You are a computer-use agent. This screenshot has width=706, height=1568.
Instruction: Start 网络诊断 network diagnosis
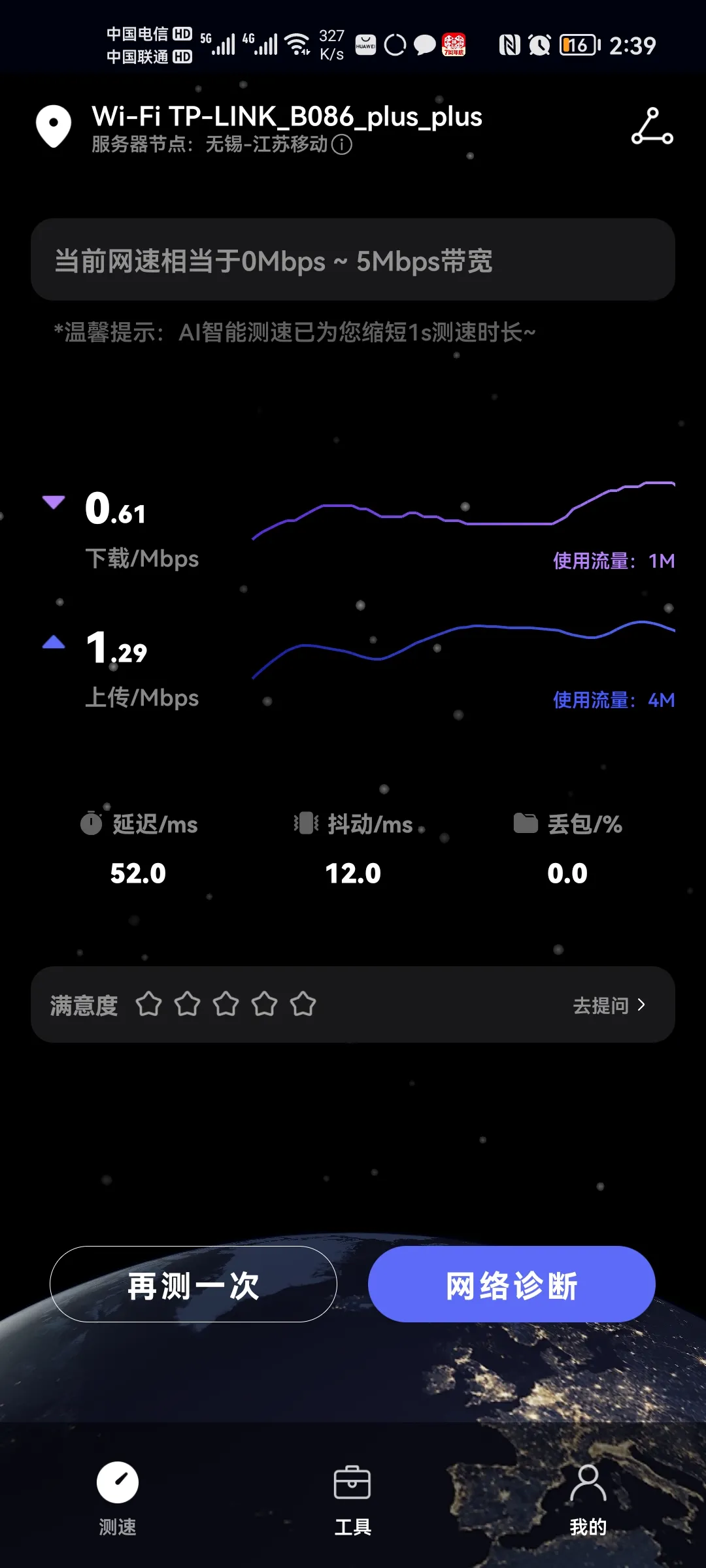tap(511, 1284)
